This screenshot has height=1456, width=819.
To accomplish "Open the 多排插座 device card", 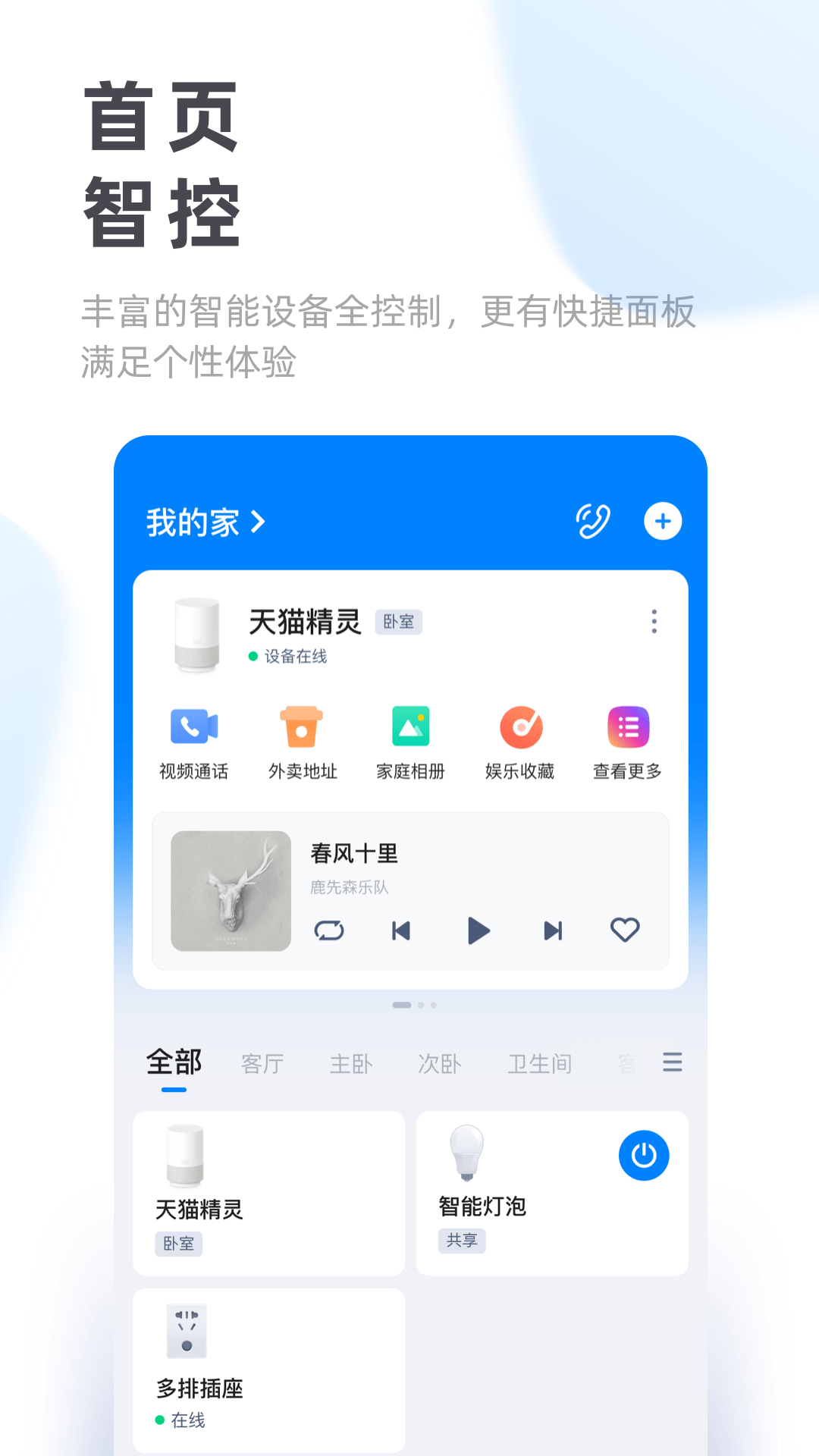I will 268,1369.
